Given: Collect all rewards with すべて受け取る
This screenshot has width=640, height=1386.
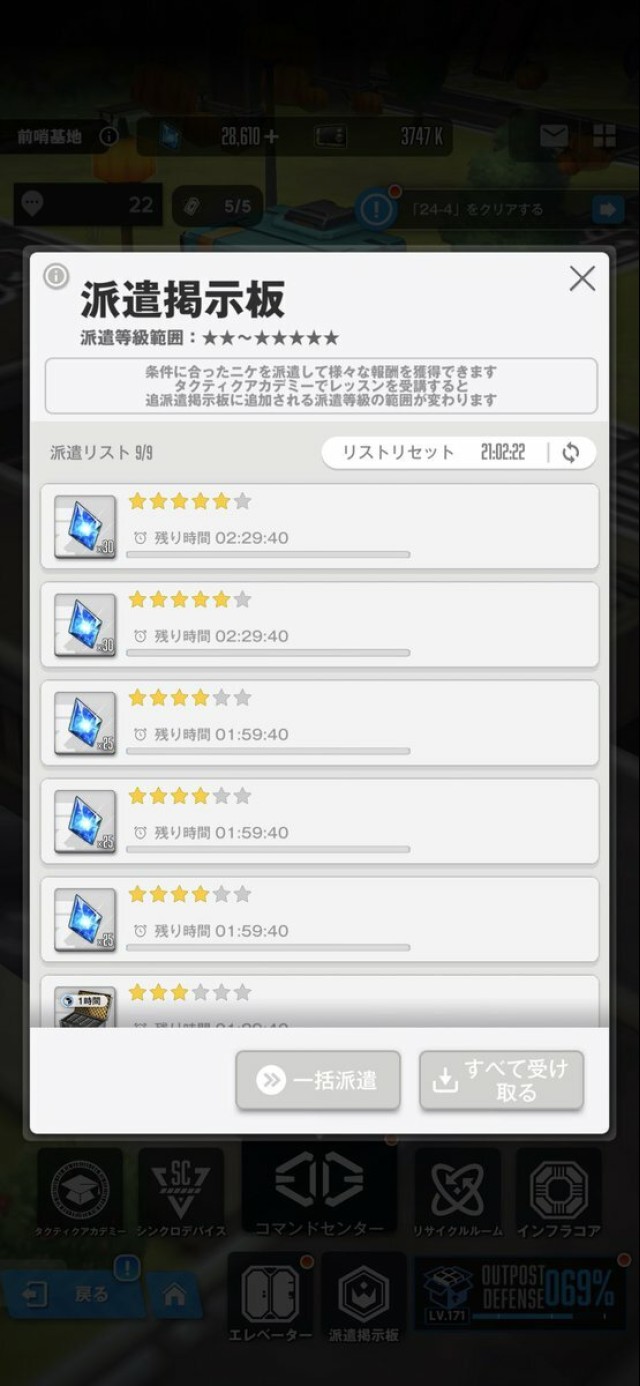Looking at the screenshot, I should pyautogui.click(x=501, y=1080).
